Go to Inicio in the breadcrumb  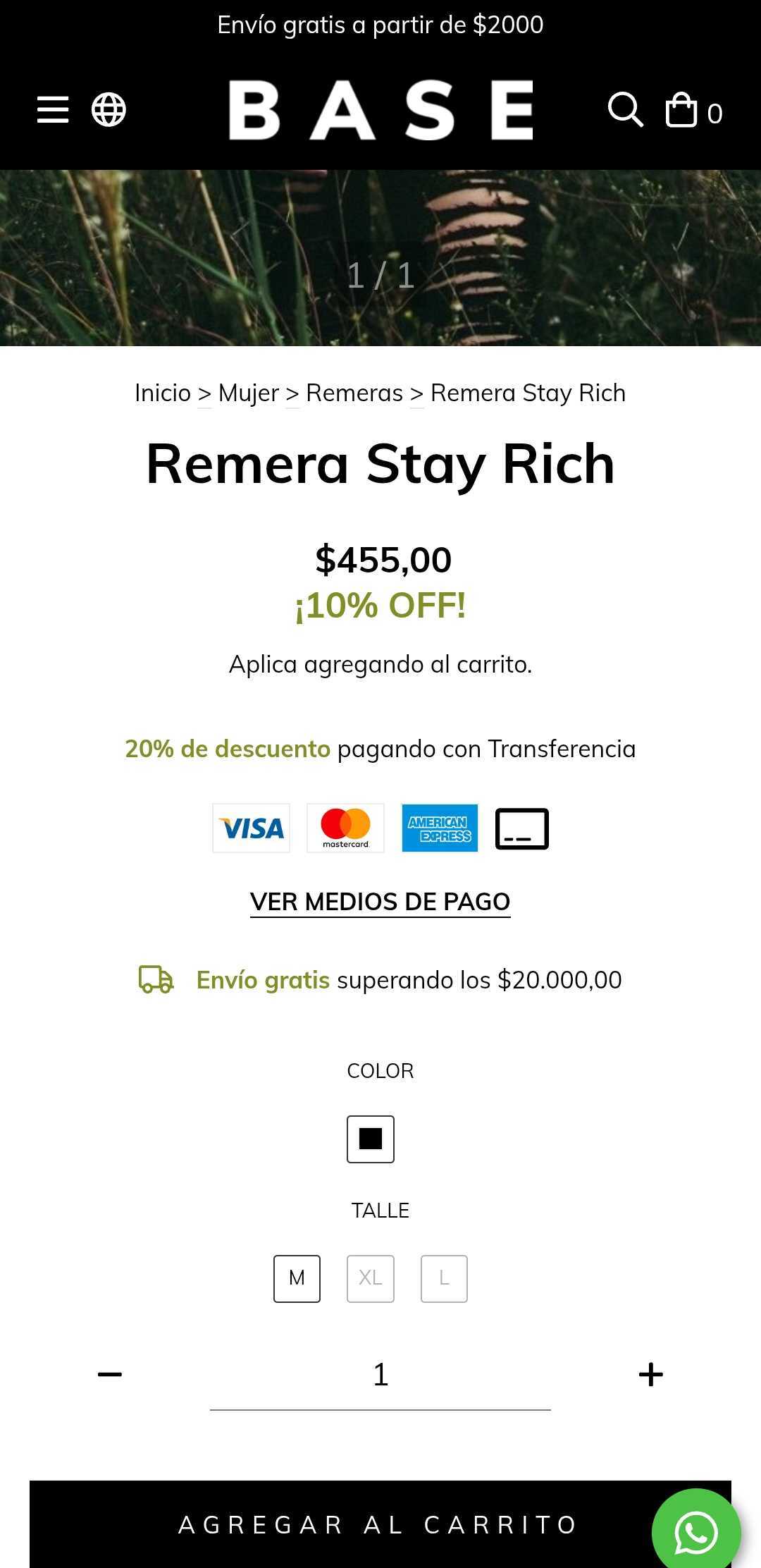(x=163, y=393)
